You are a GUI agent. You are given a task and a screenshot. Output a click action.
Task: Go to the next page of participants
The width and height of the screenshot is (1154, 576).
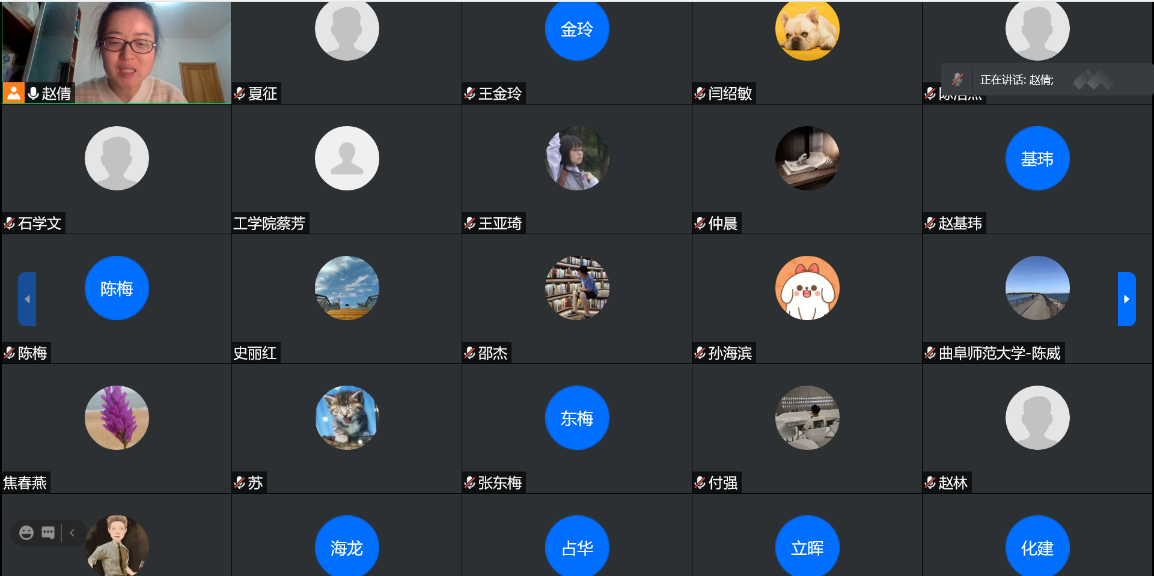click(1126, 299)
